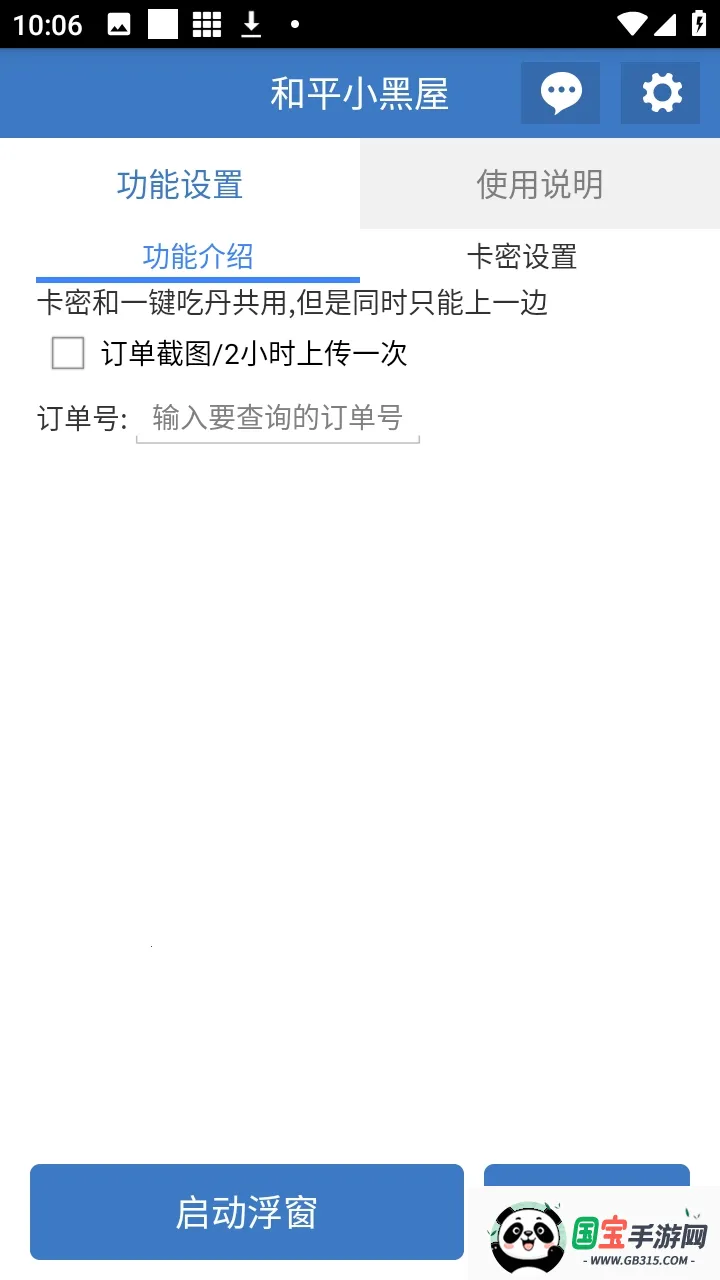The image size is (720, 1280).
Task: Tap the 启动浮窗 button
Action: coord(247,1212)
